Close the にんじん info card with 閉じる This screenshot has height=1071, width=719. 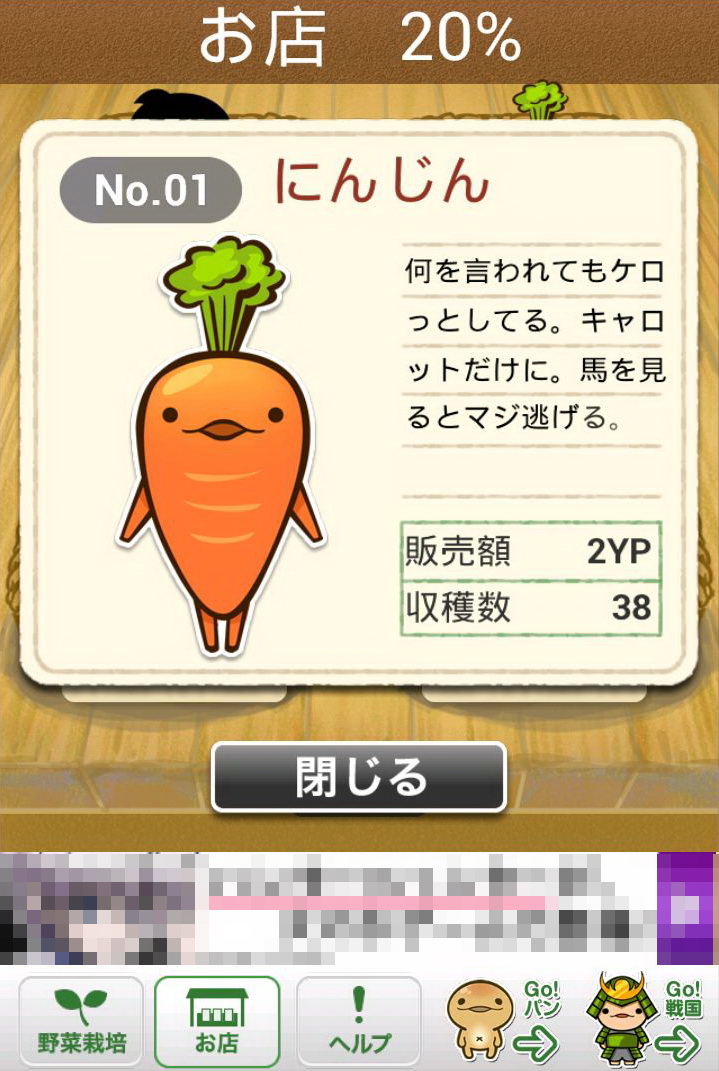coord(359,777)
